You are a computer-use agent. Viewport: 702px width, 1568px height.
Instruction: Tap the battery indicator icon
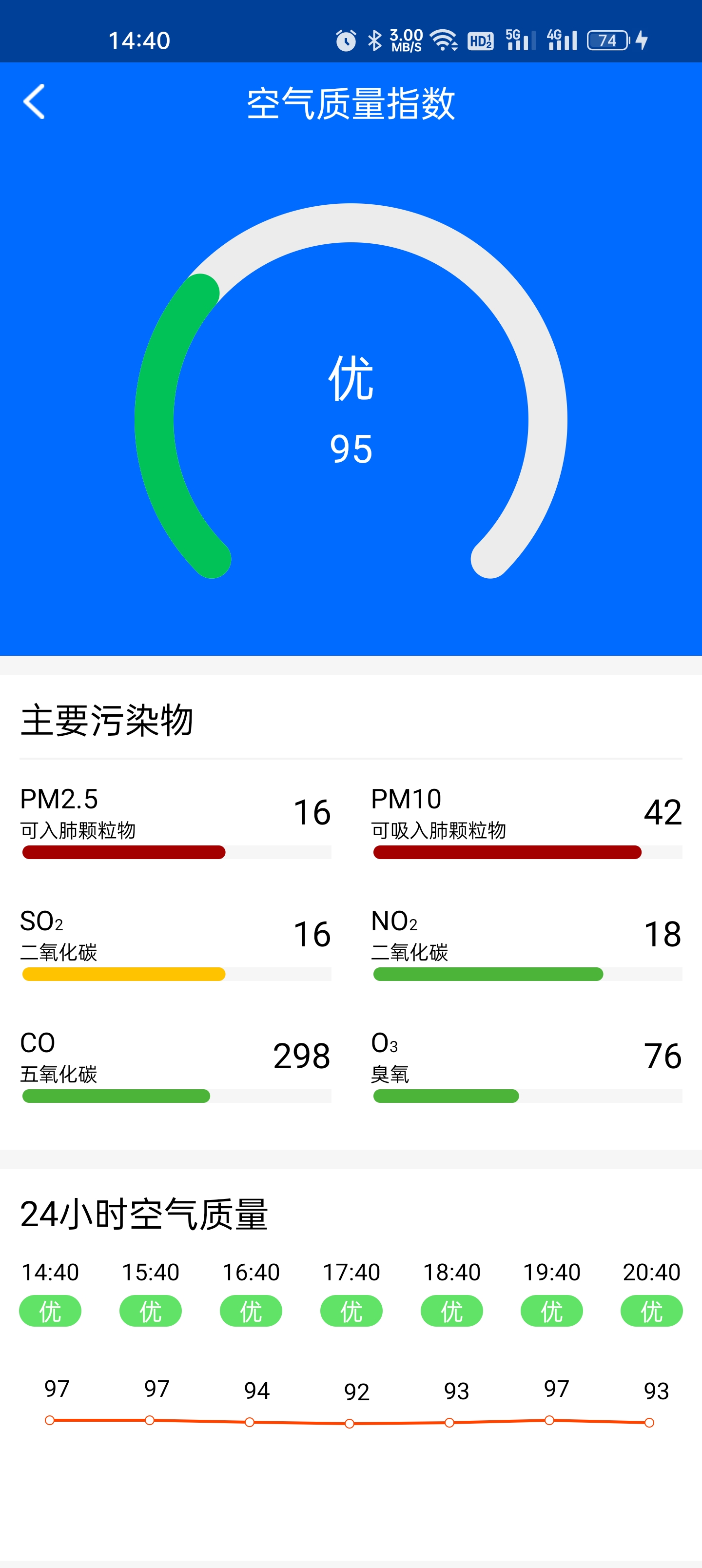pos(606,40)
